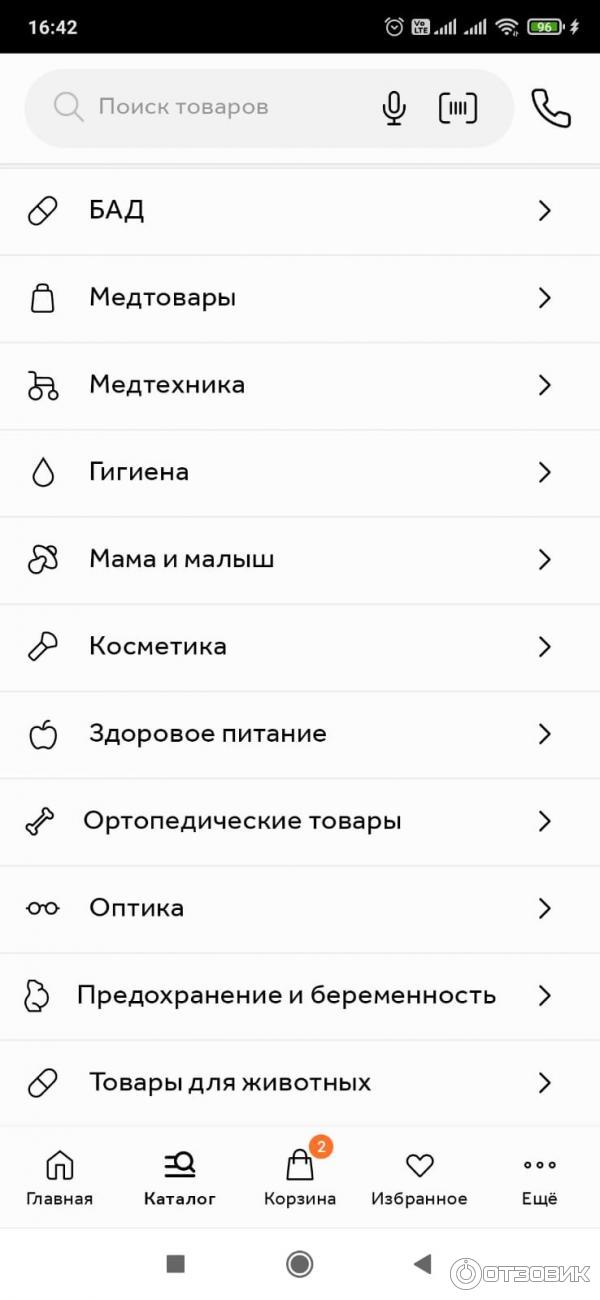This screenshot has width=600, height=1300.
Task: Open the Ещё tab
Action: tap(539, 1178)
